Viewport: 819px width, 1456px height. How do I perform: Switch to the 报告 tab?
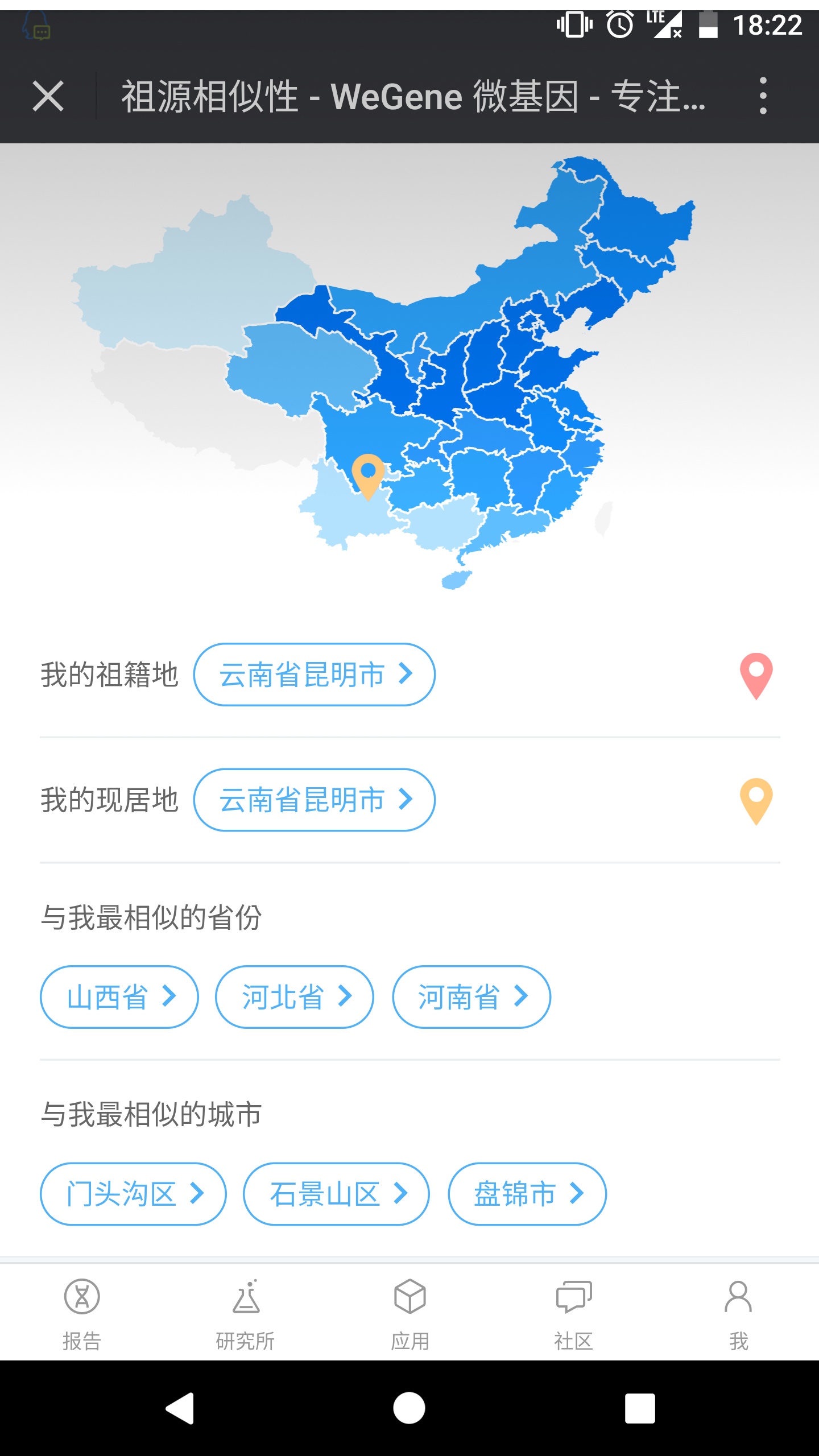tap(82, 1314)
